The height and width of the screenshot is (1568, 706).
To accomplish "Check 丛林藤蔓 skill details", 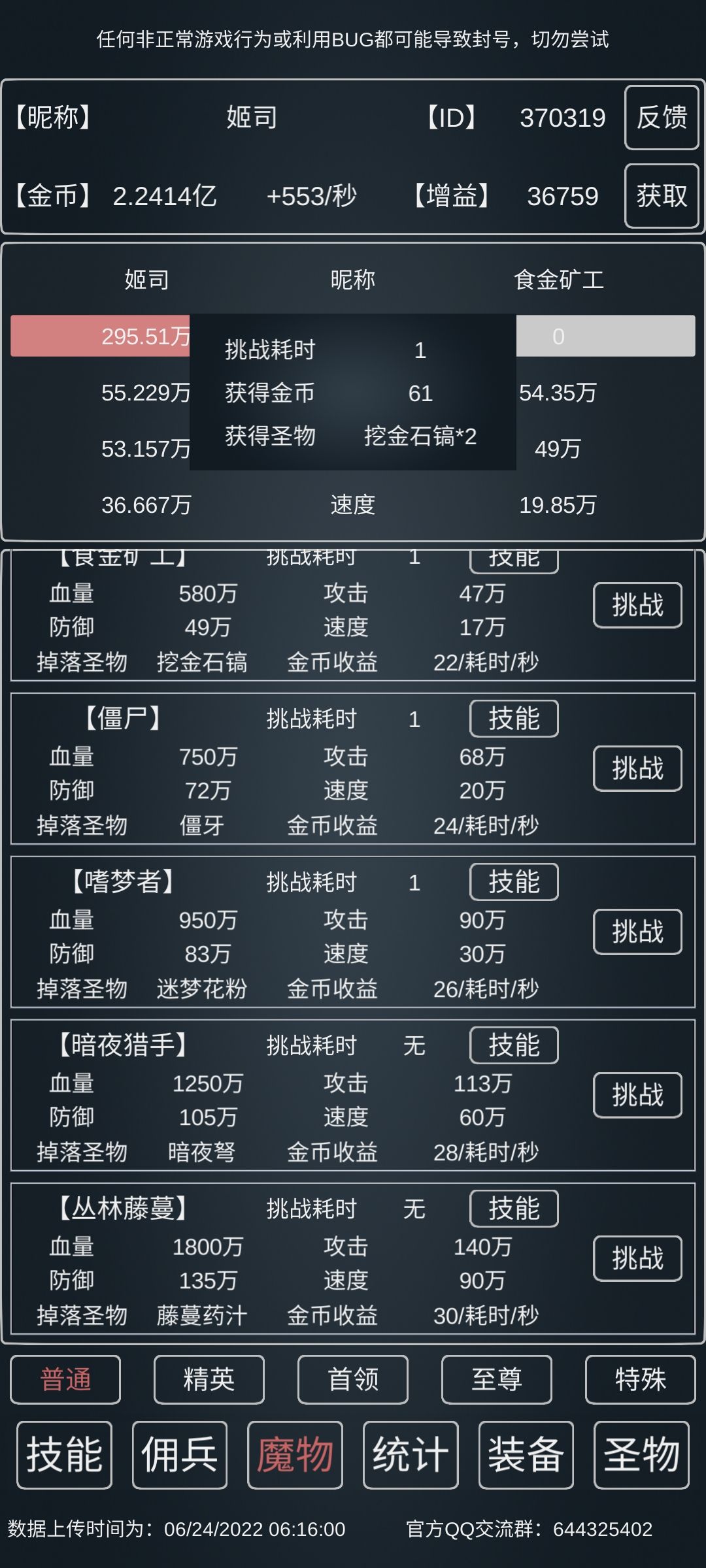I will click(514, 1209).
